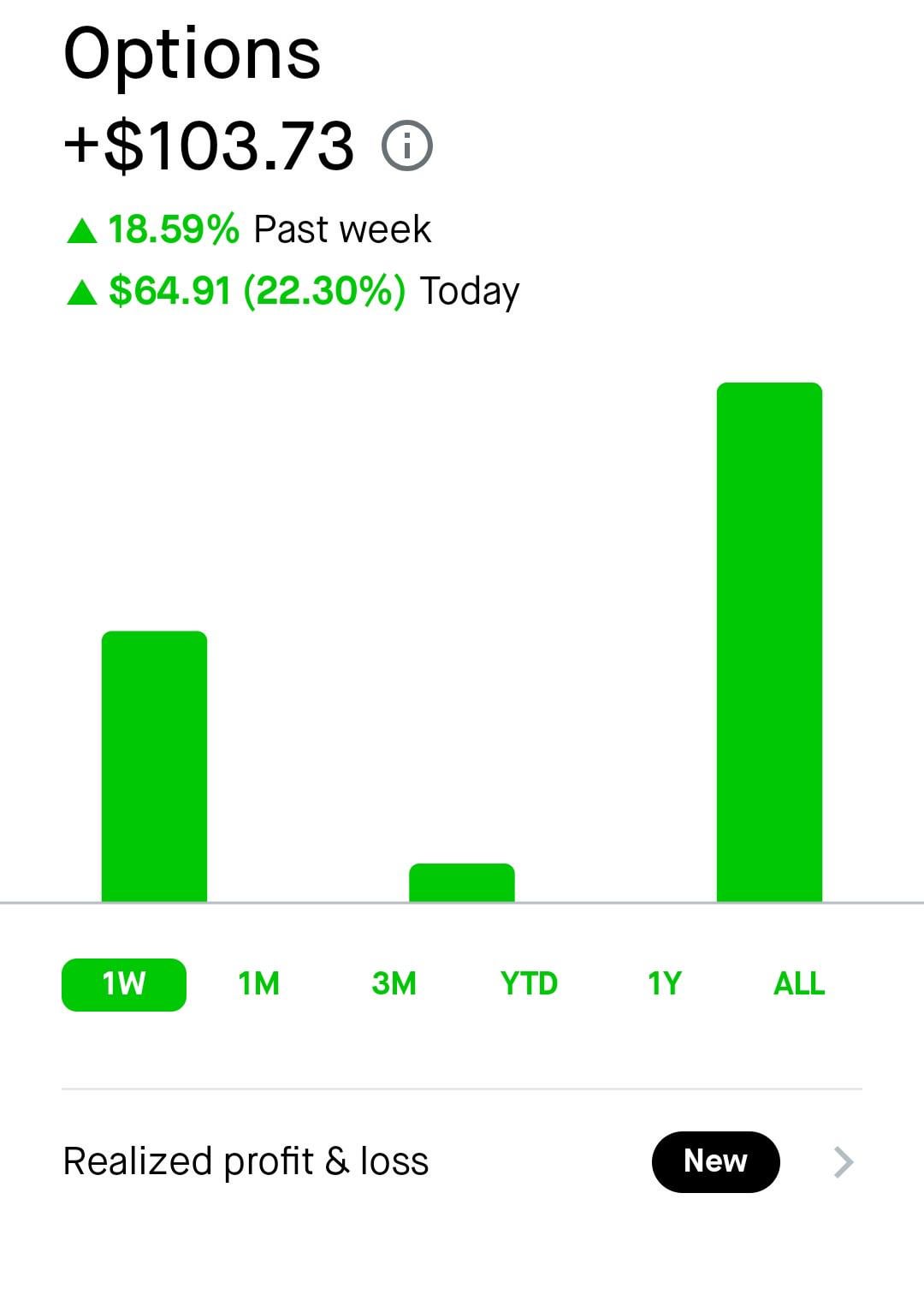This screenshot has width=924, height=1294.
Task: Switch to the 3M time range
Action: (x=394, y=984)
